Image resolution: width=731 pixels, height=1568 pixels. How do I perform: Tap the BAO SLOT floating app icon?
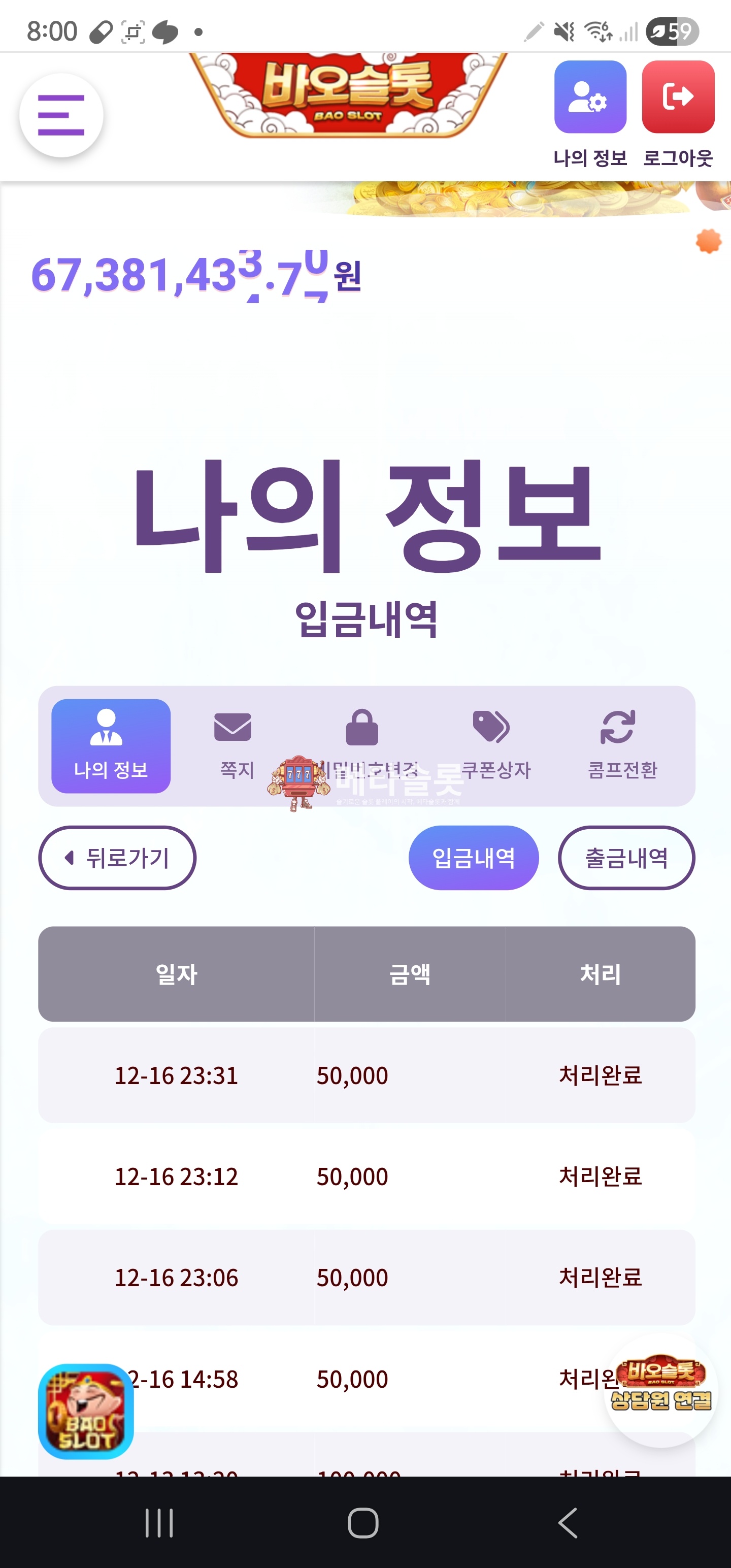(86, 1411)
